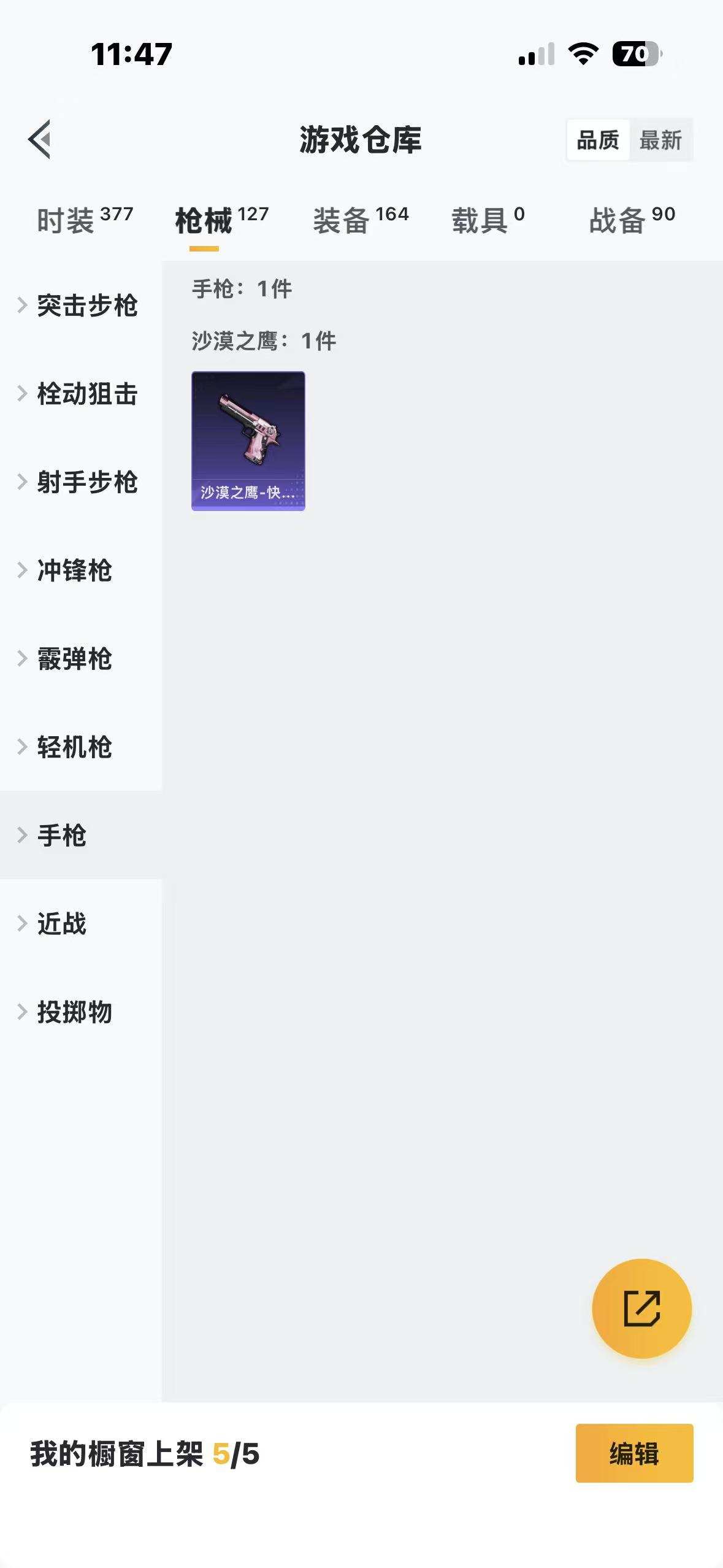Open the 沙漠之鹰 pistol item thumbnail
The image size is (723, 1568).
click(248, 440)
